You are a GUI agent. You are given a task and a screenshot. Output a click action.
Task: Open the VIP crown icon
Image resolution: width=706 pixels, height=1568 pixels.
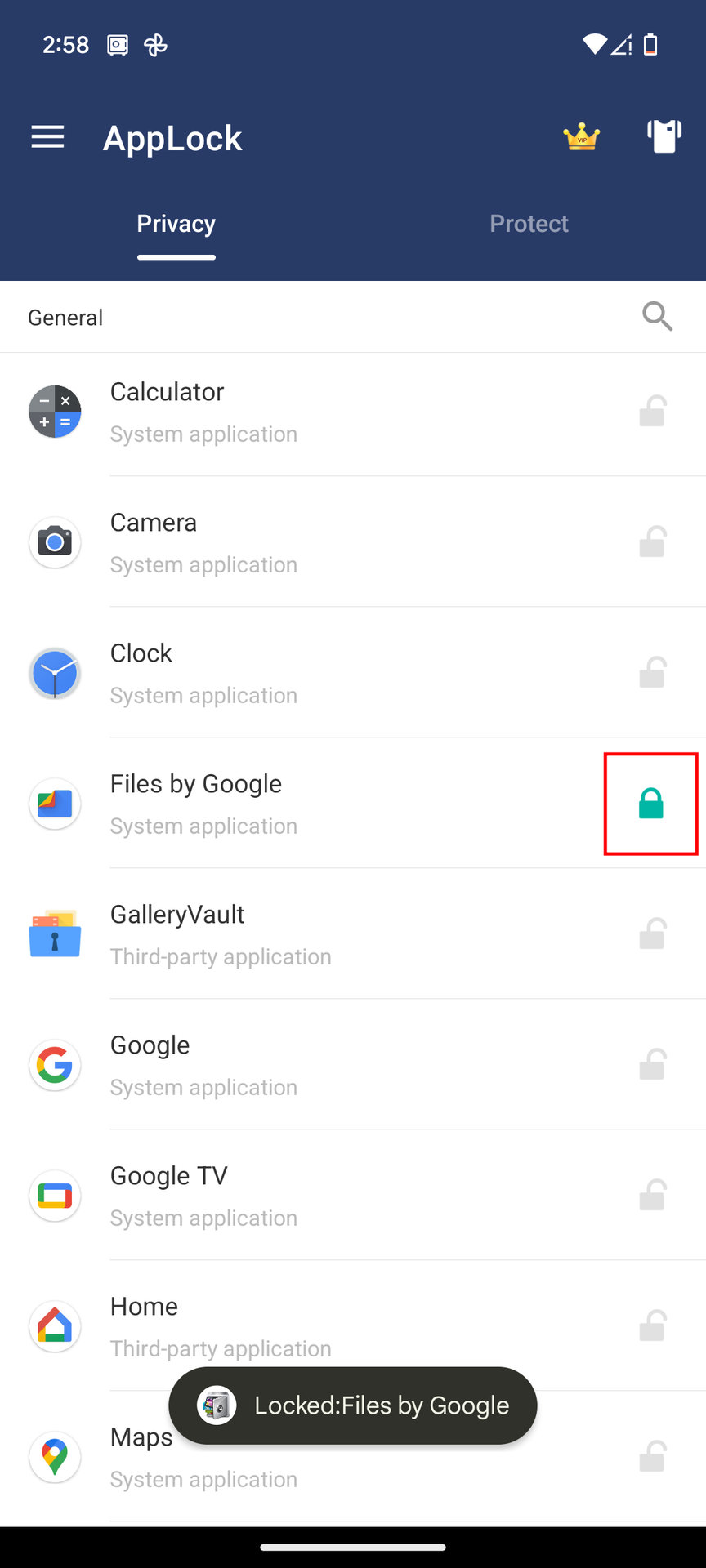pos(581,136)
